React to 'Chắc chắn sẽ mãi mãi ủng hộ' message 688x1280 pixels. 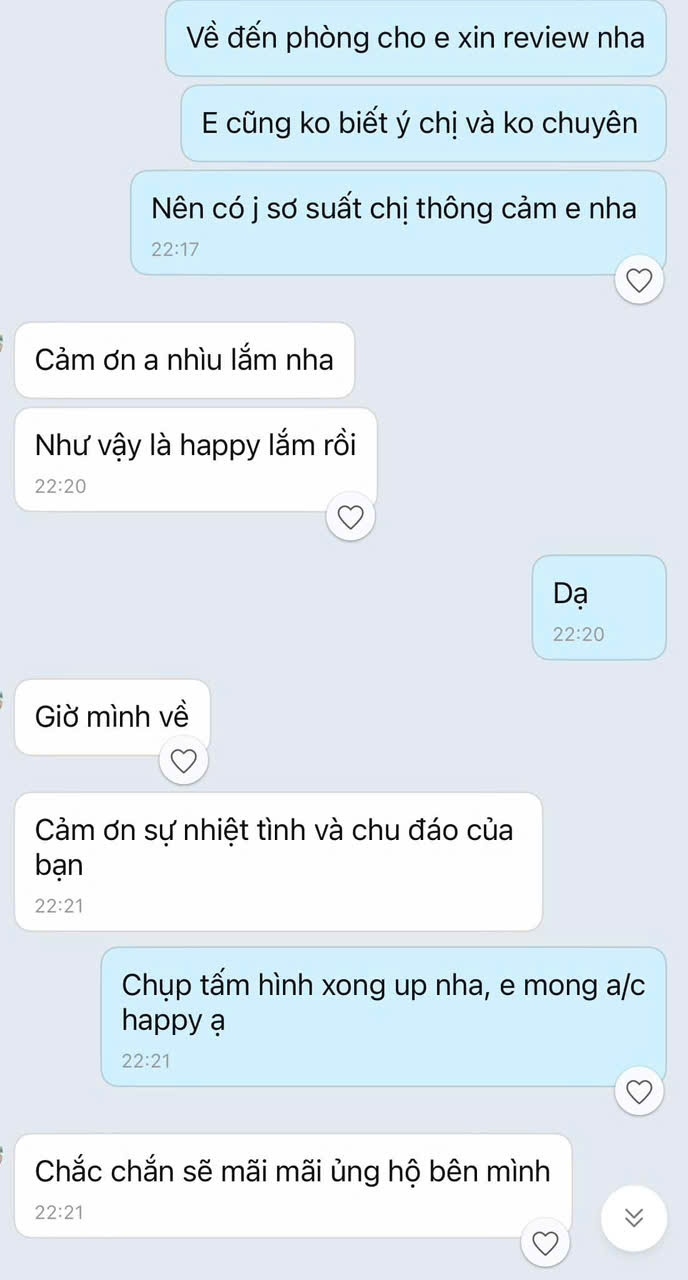pyautogui.click(x=545, y=1243)
